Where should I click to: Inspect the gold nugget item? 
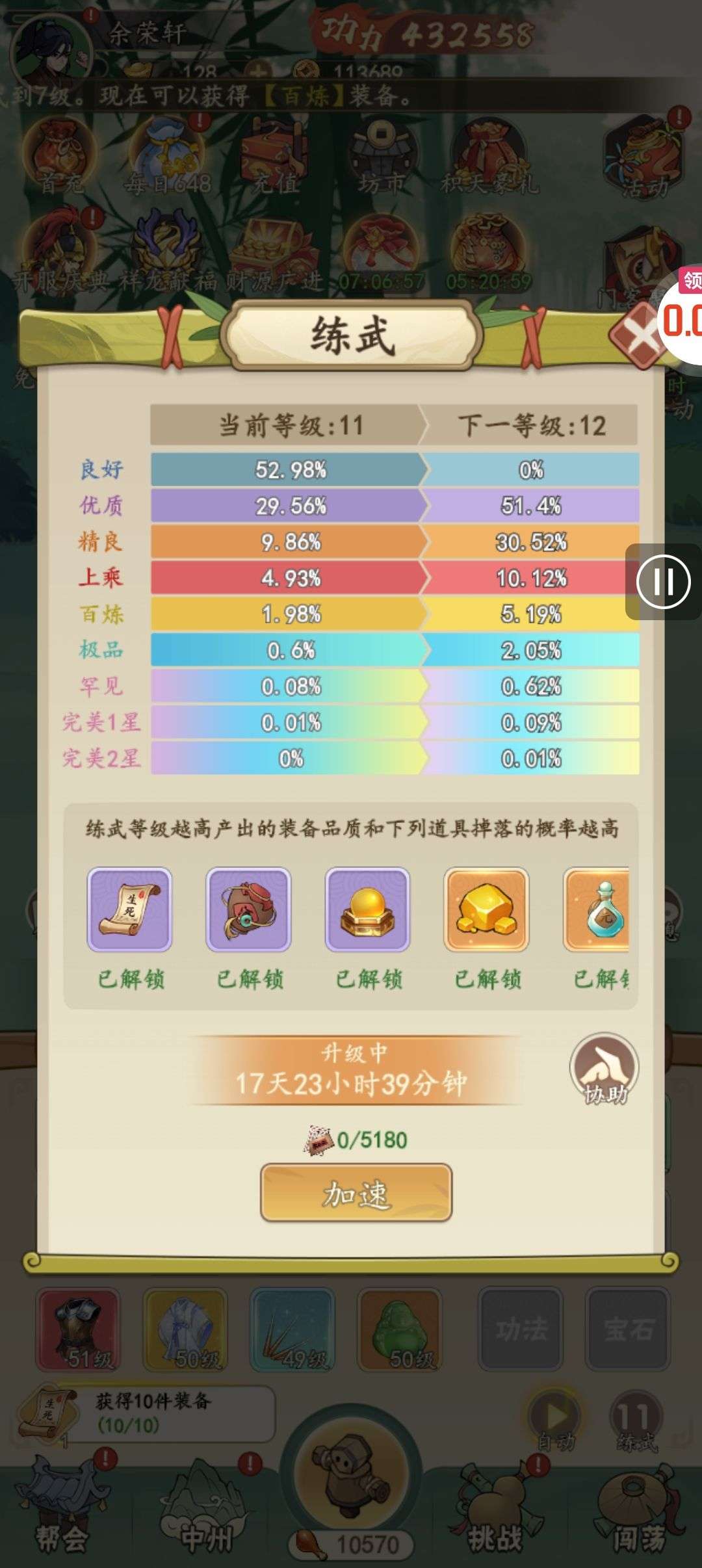tap(486, 909)
